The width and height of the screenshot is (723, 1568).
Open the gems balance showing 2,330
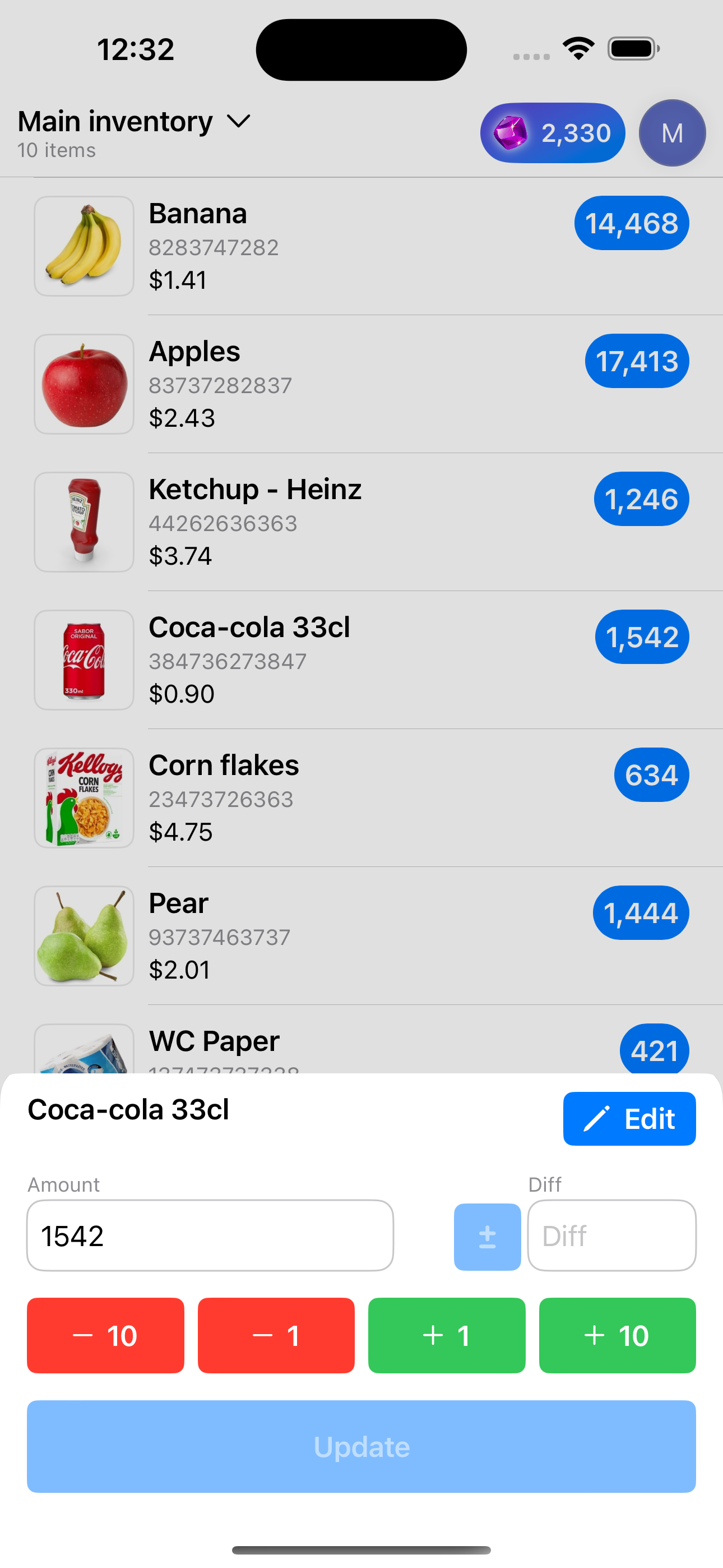click(x=552, y=133)
